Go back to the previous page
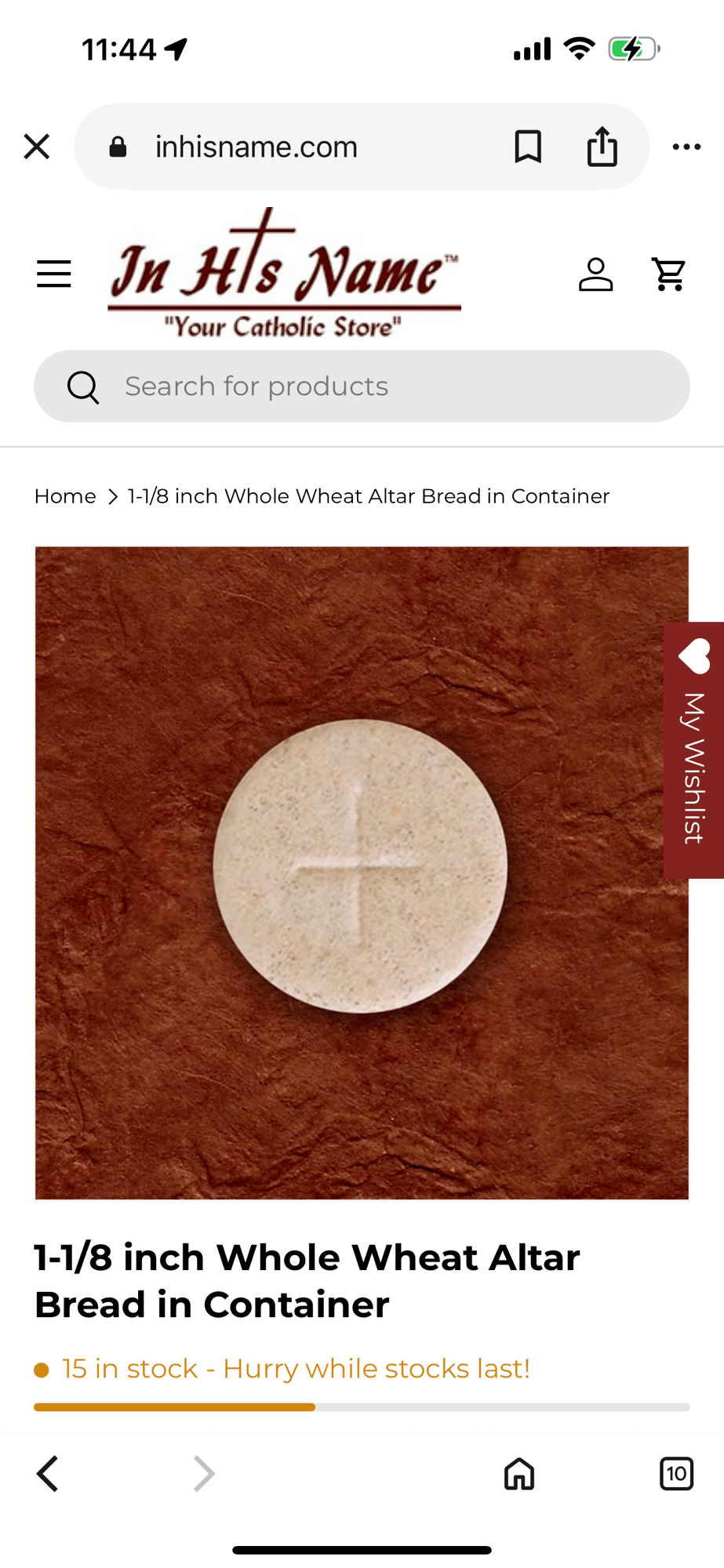Viewport: 724px width, 1568px height. click(x=48, y=1474)
